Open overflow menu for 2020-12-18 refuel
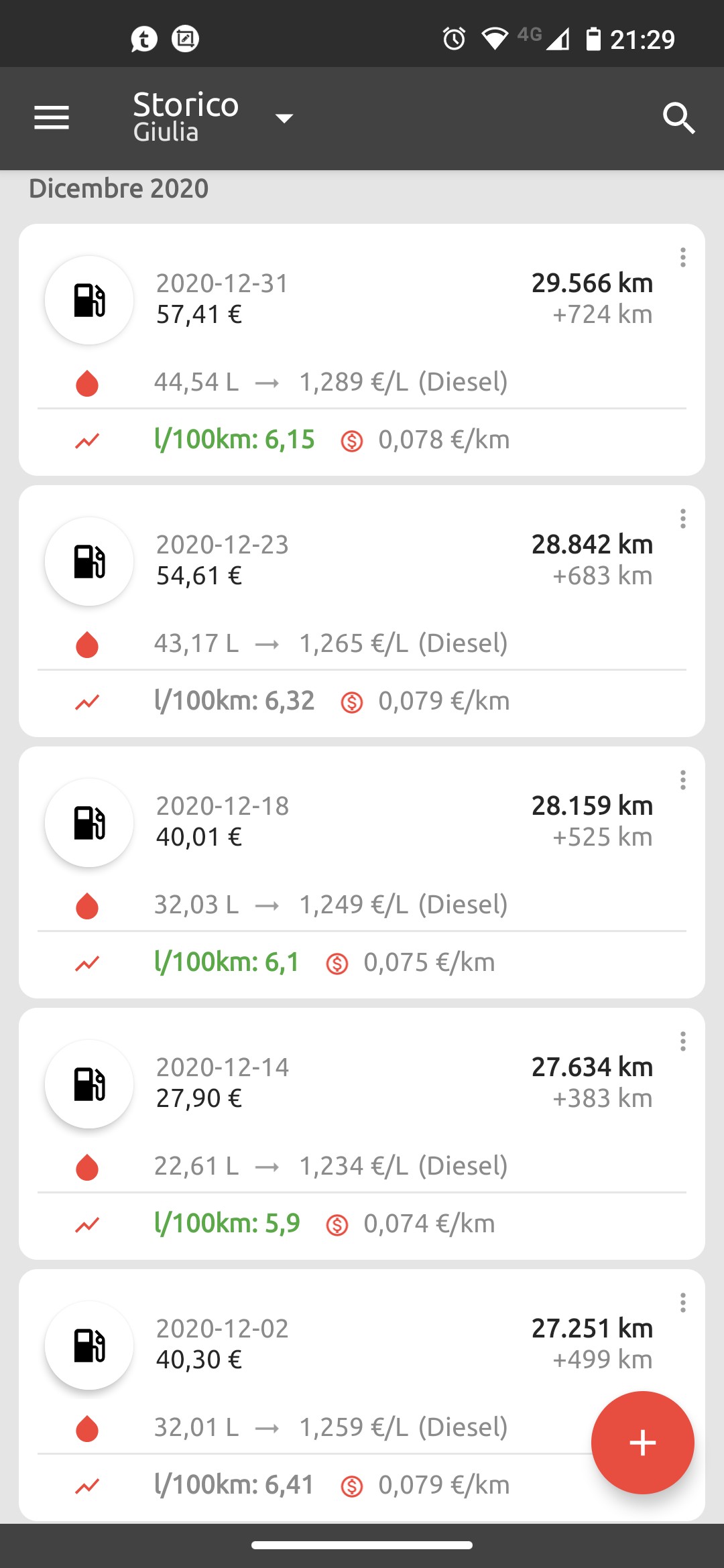The image size is (724, 1568). [682, 780]
